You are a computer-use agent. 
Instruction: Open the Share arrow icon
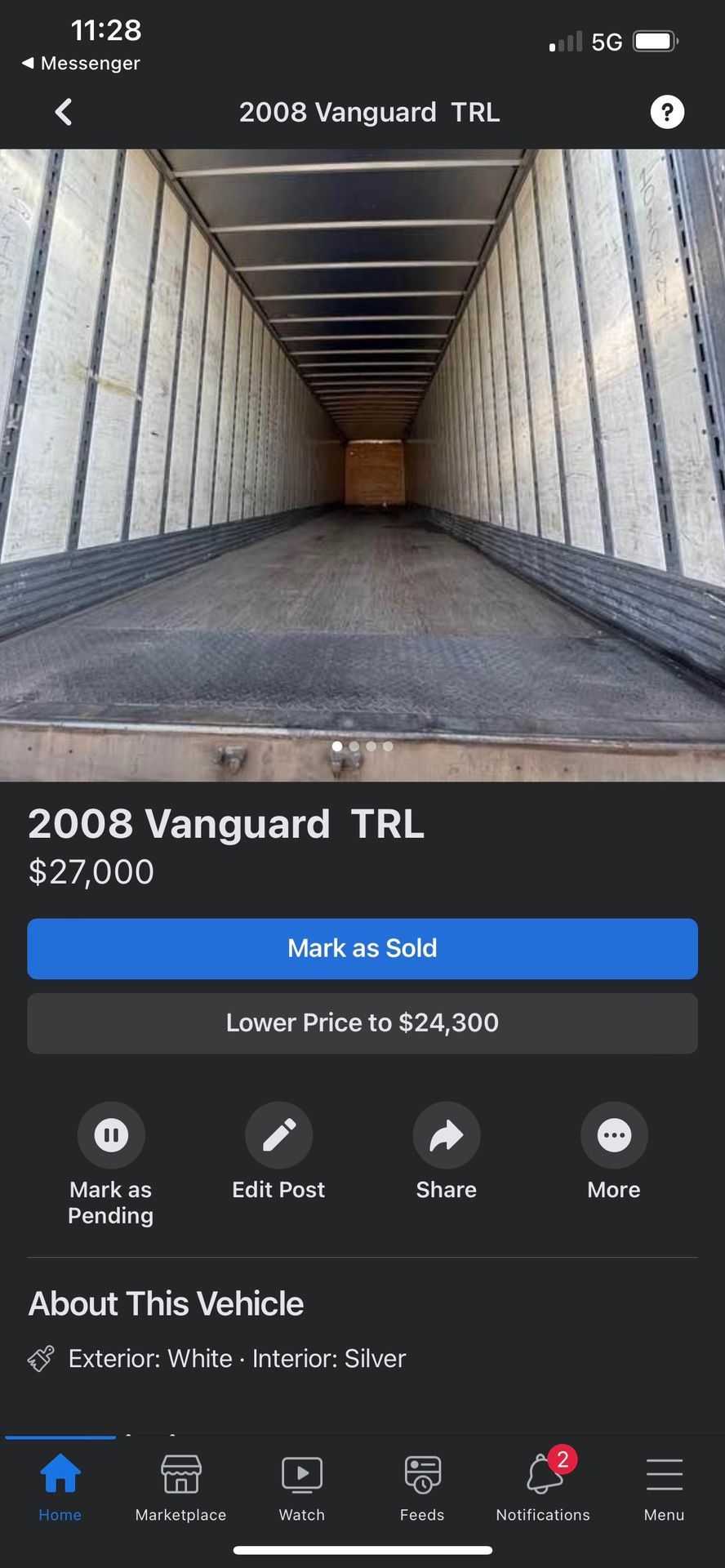pyautogui.click(x=446, y=1134)
